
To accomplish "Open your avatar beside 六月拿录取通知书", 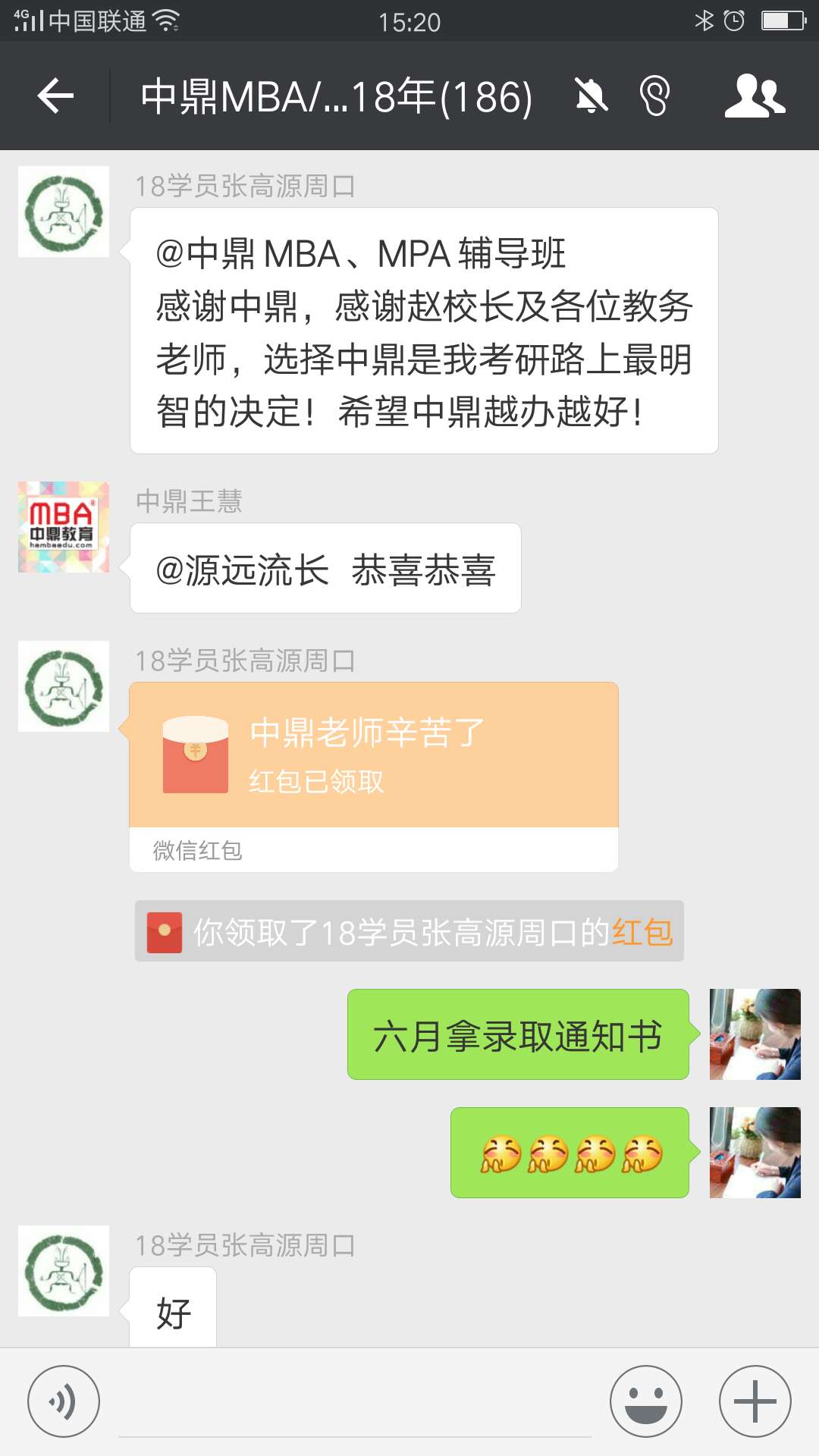I will coord(755,1034).
